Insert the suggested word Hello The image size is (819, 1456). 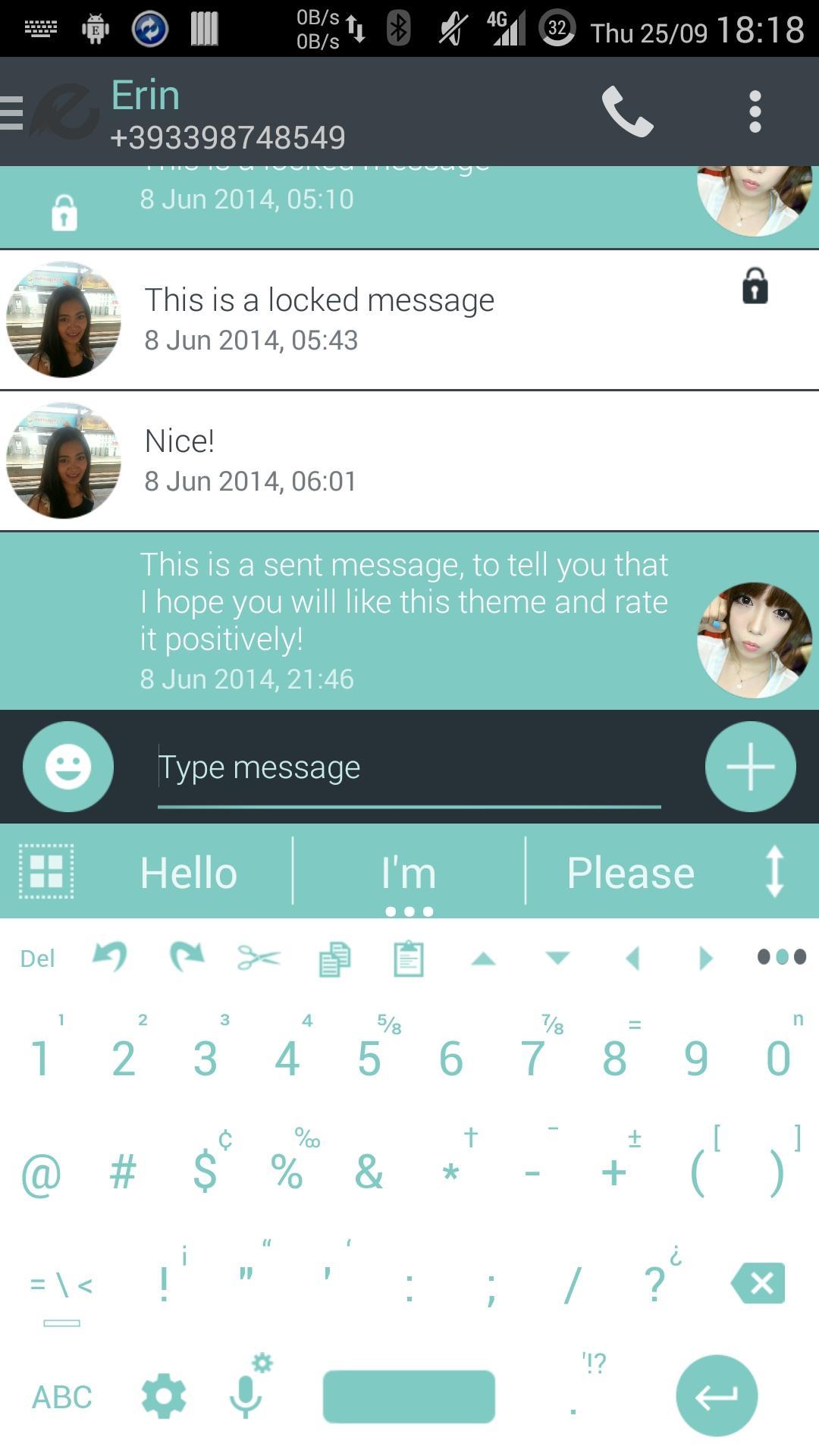[x=187, y=872]
